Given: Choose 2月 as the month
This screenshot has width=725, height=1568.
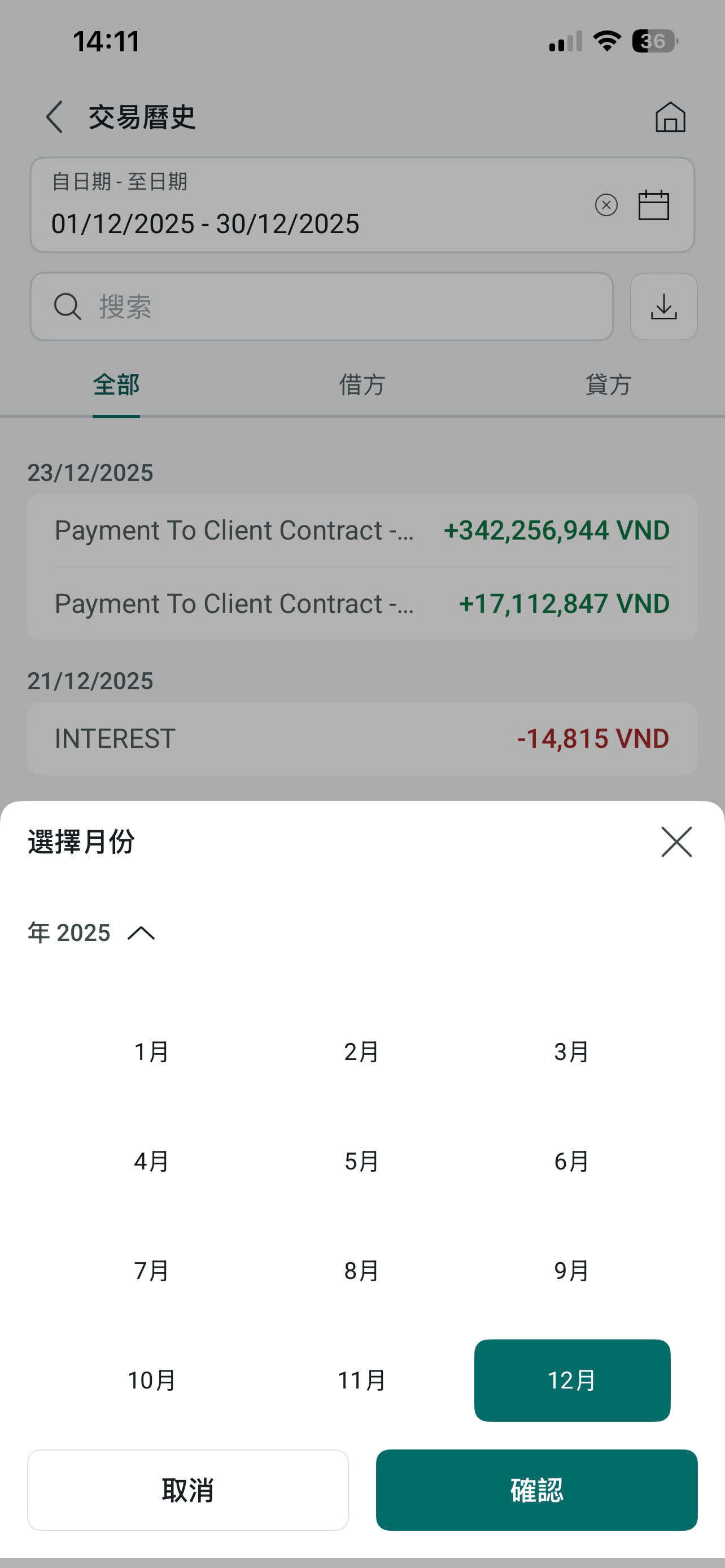Looking at the screenshot, I should tap(361, 1052).
